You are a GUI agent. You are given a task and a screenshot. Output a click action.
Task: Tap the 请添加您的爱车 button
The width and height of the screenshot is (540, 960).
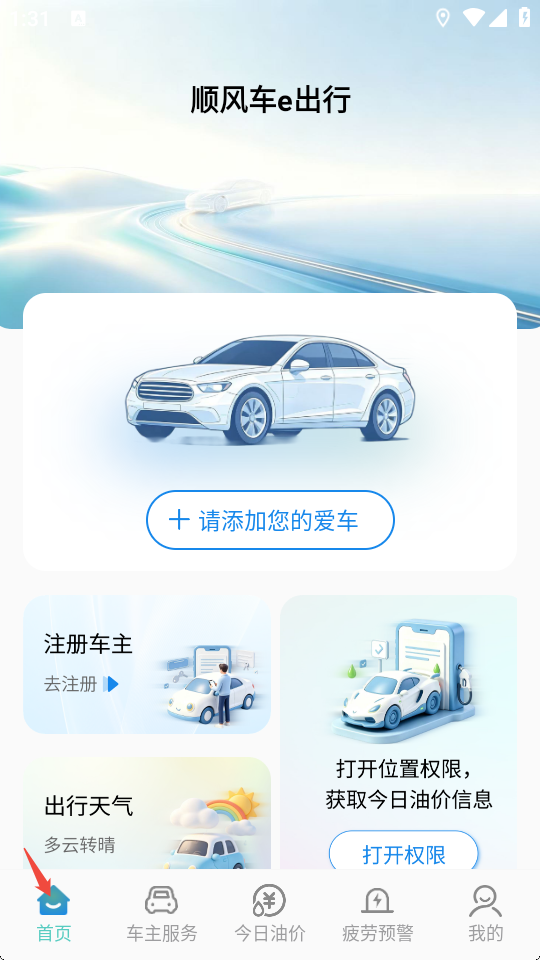pyautogui.click(x=270, y=520)
